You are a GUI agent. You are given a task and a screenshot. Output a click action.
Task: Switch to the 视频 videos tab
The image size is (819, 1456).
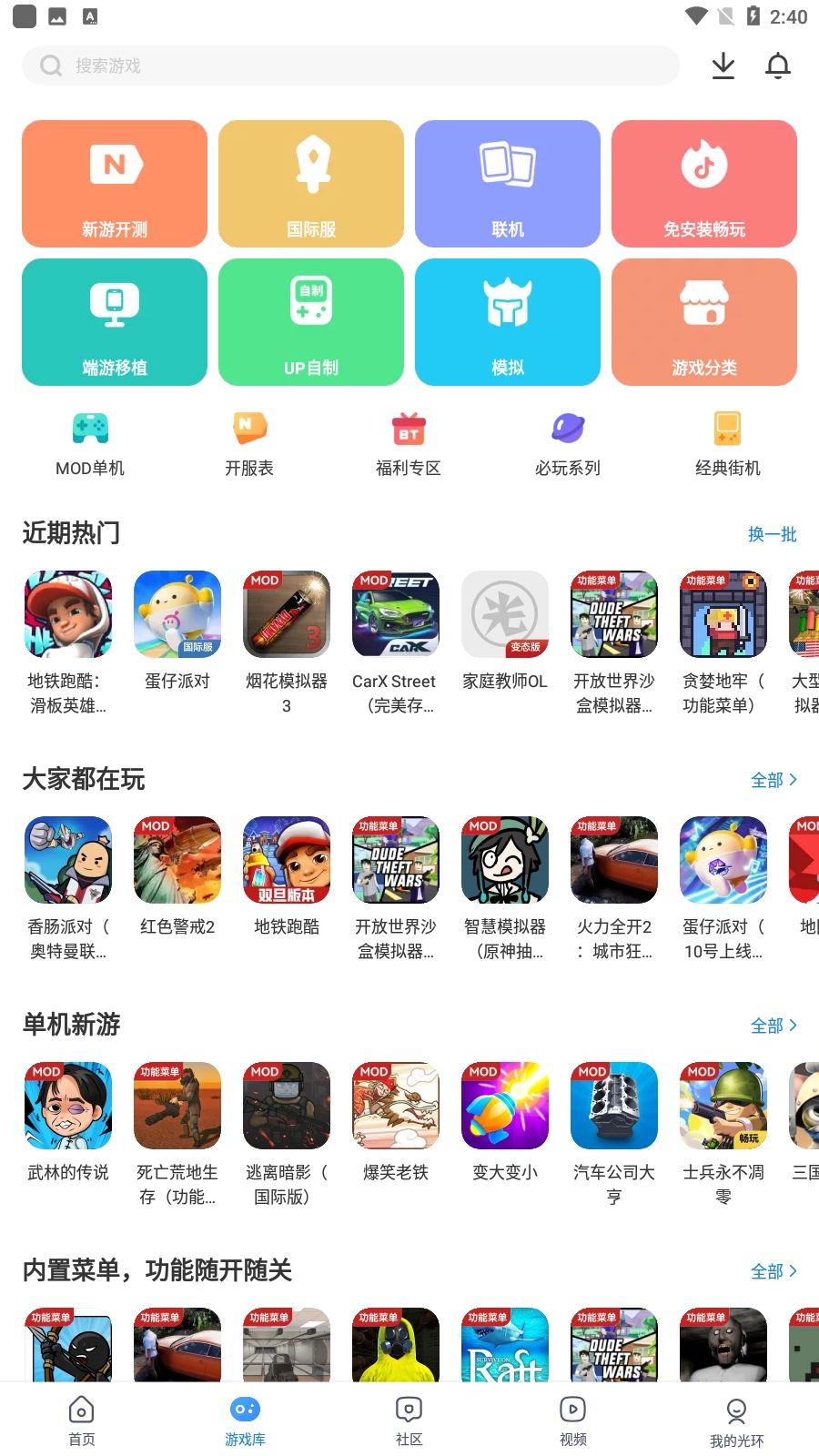[572, 1418]
